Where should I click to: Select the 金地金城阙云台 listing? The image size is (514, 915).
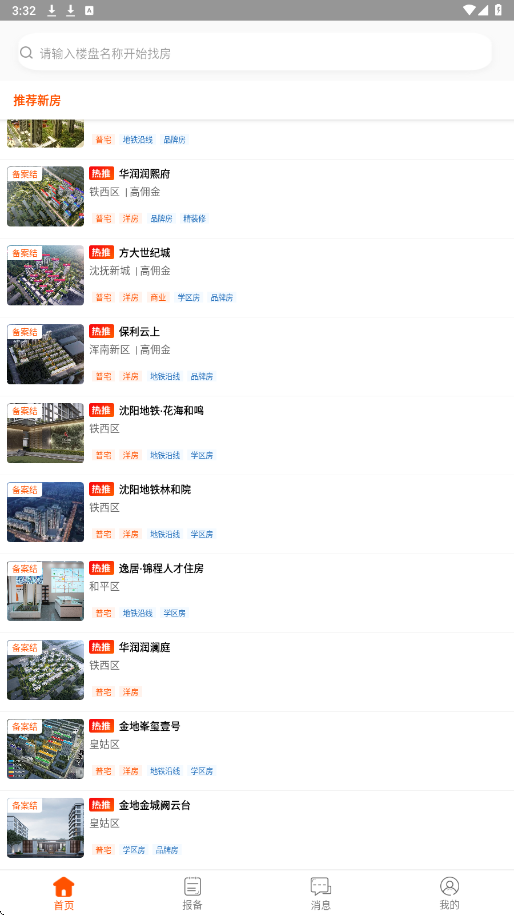257,830
